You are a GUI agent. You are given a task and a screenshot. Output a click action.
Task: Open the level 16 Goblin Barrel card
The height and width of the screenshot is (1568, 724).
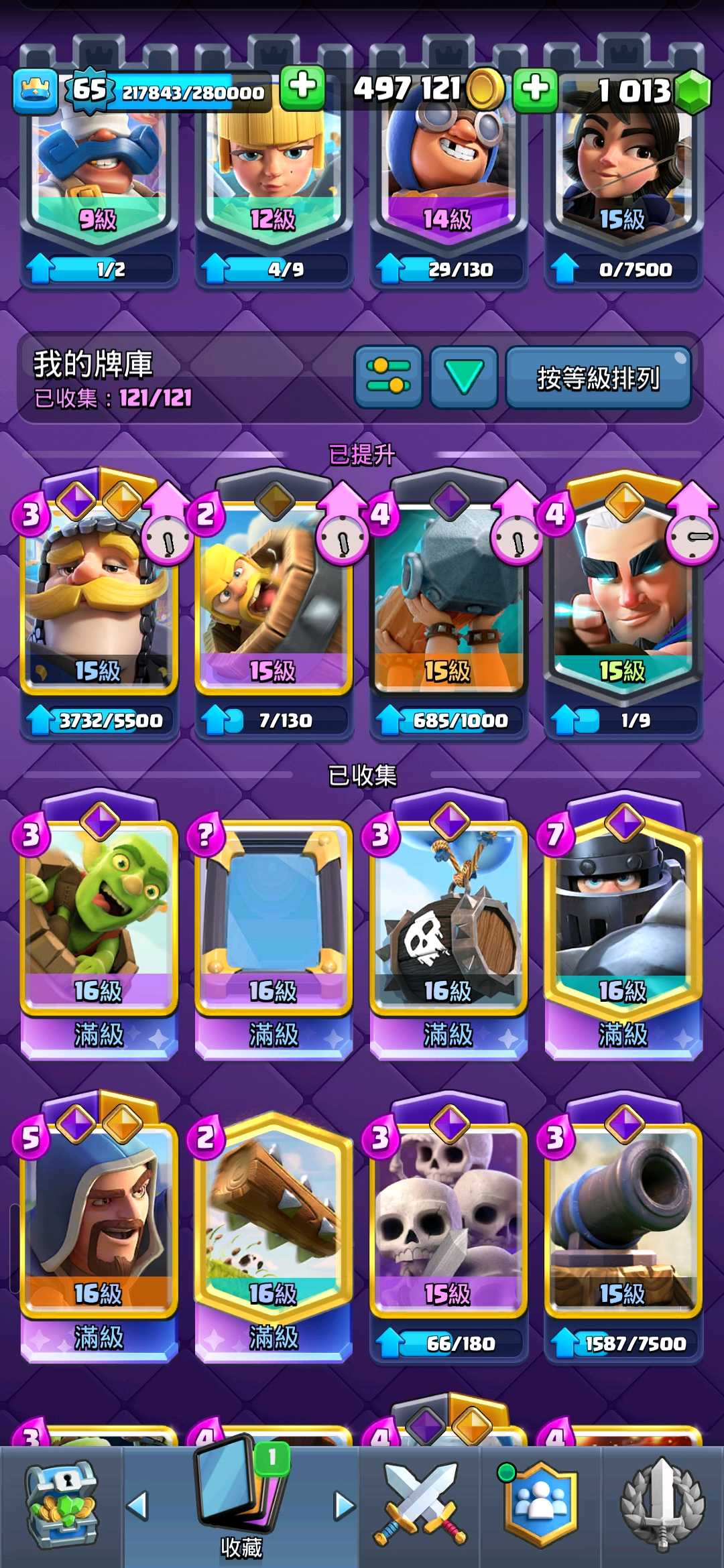click(99, 918)
